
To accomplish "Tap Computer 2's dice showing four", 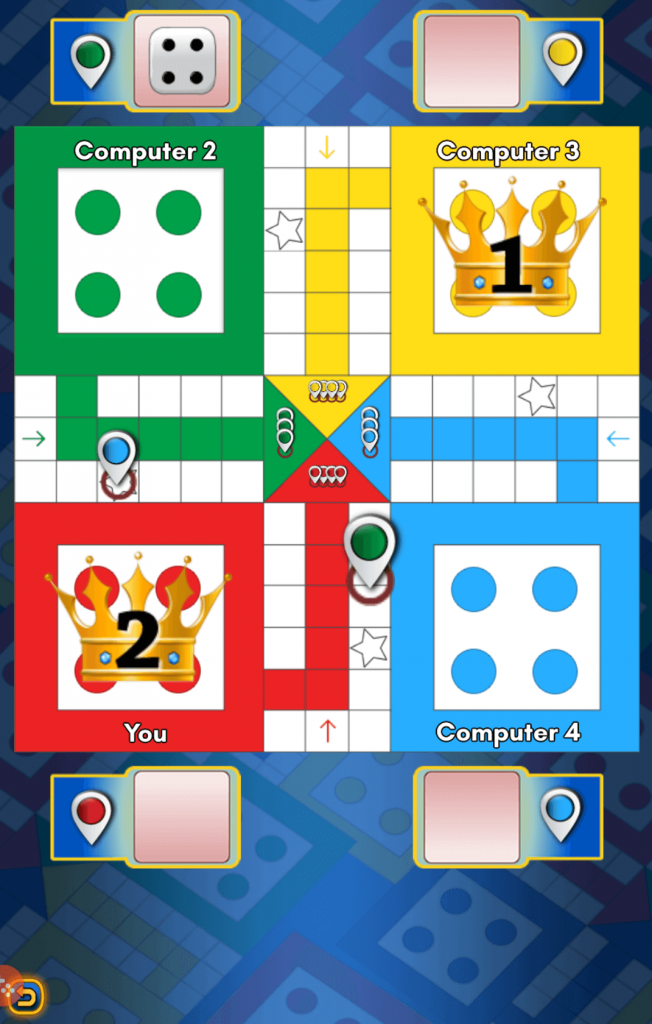I will click(x=182, y=61).
